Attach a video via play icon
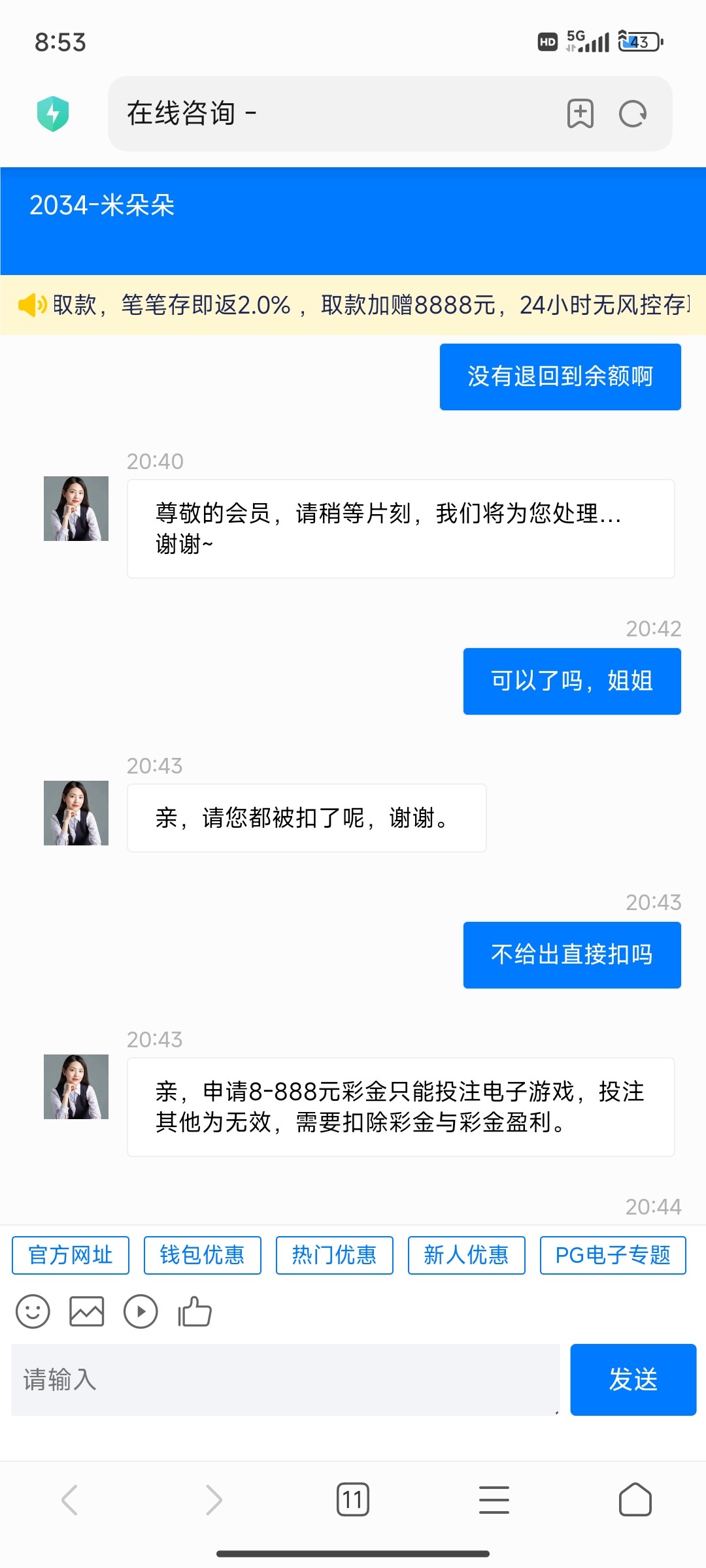Image resolution: width=706 pixels, height=1568 pixels. [x=141, y=1311]
